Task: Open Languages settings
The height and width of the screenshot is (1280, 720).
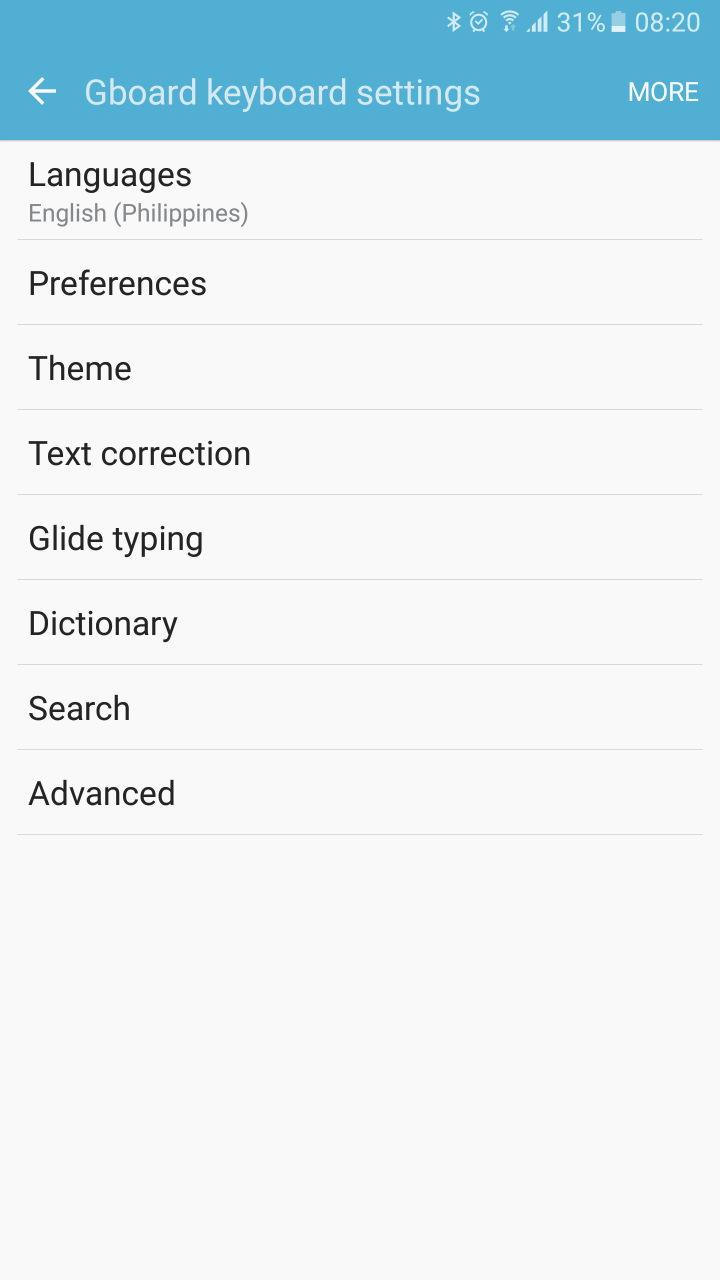Action: click(x=360, y=191)
